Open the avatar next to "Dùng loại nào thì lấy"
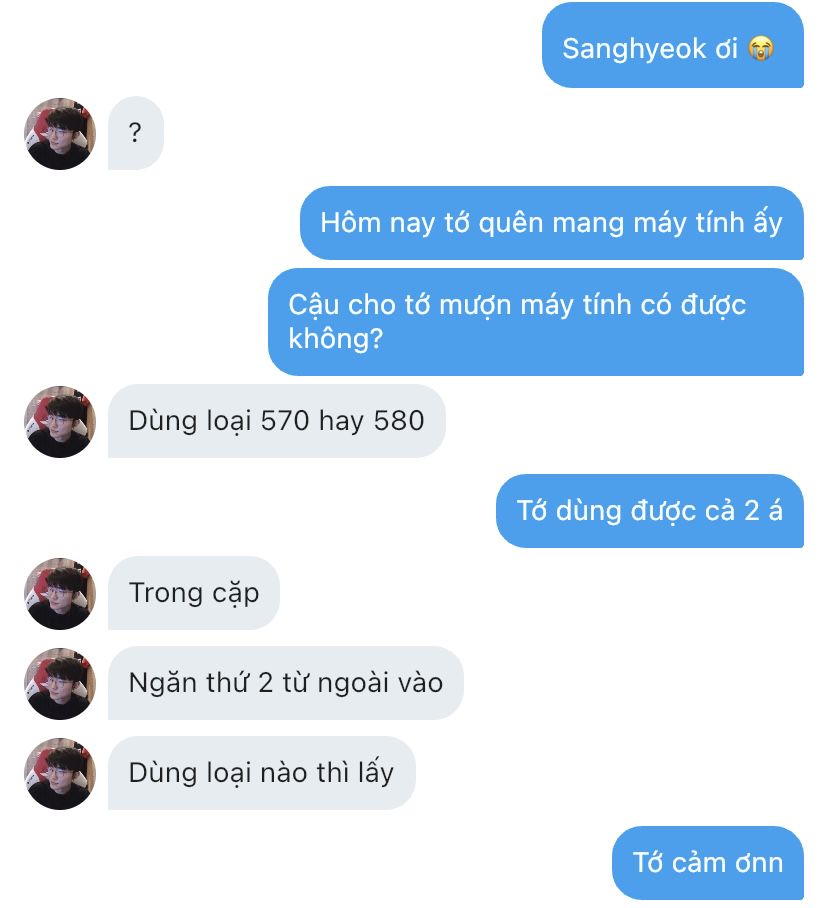The height and width of the screenshot is (908, 828). coord(60,774)
